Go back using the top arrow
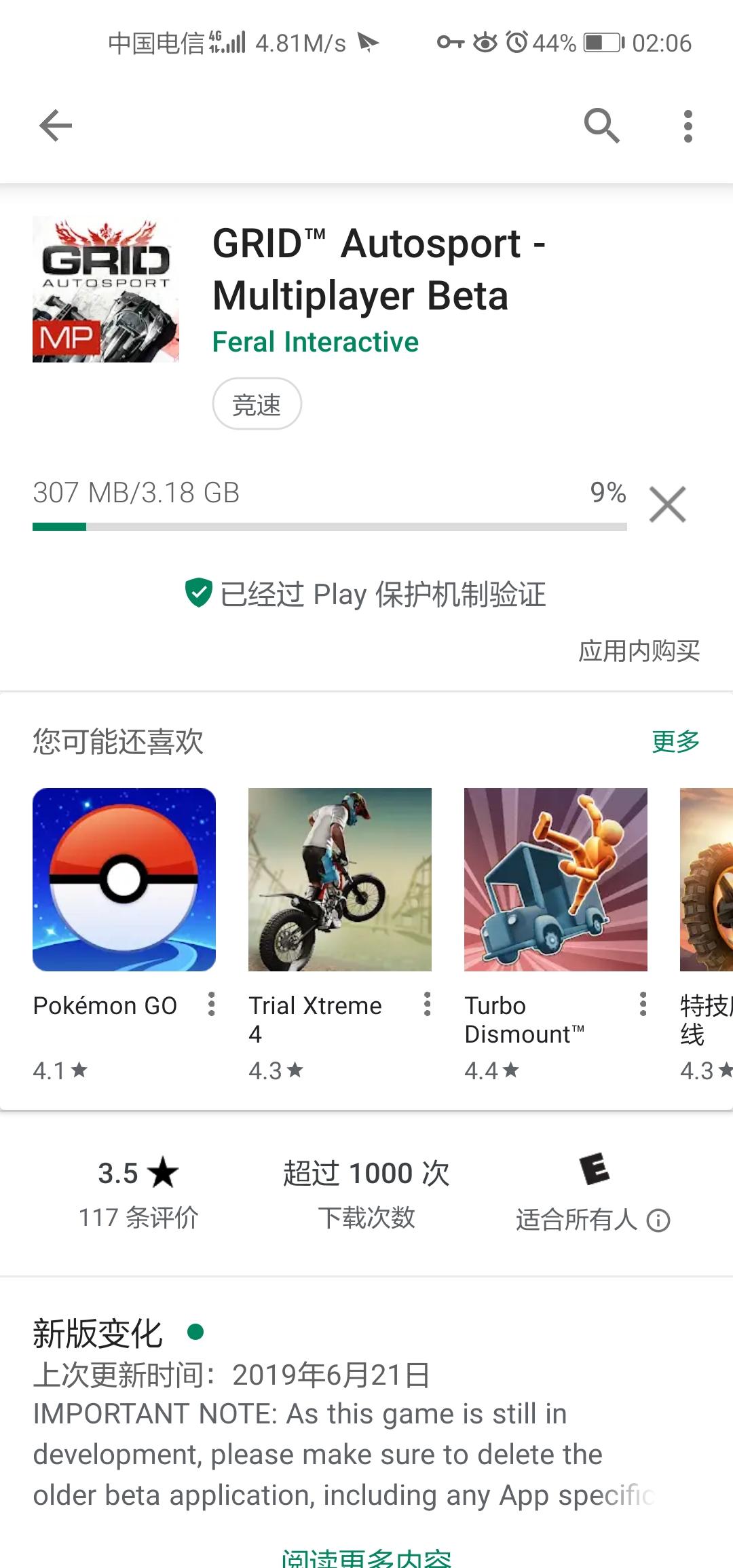The width and height of the screenshot is (733, 1568). coord(56,126)
